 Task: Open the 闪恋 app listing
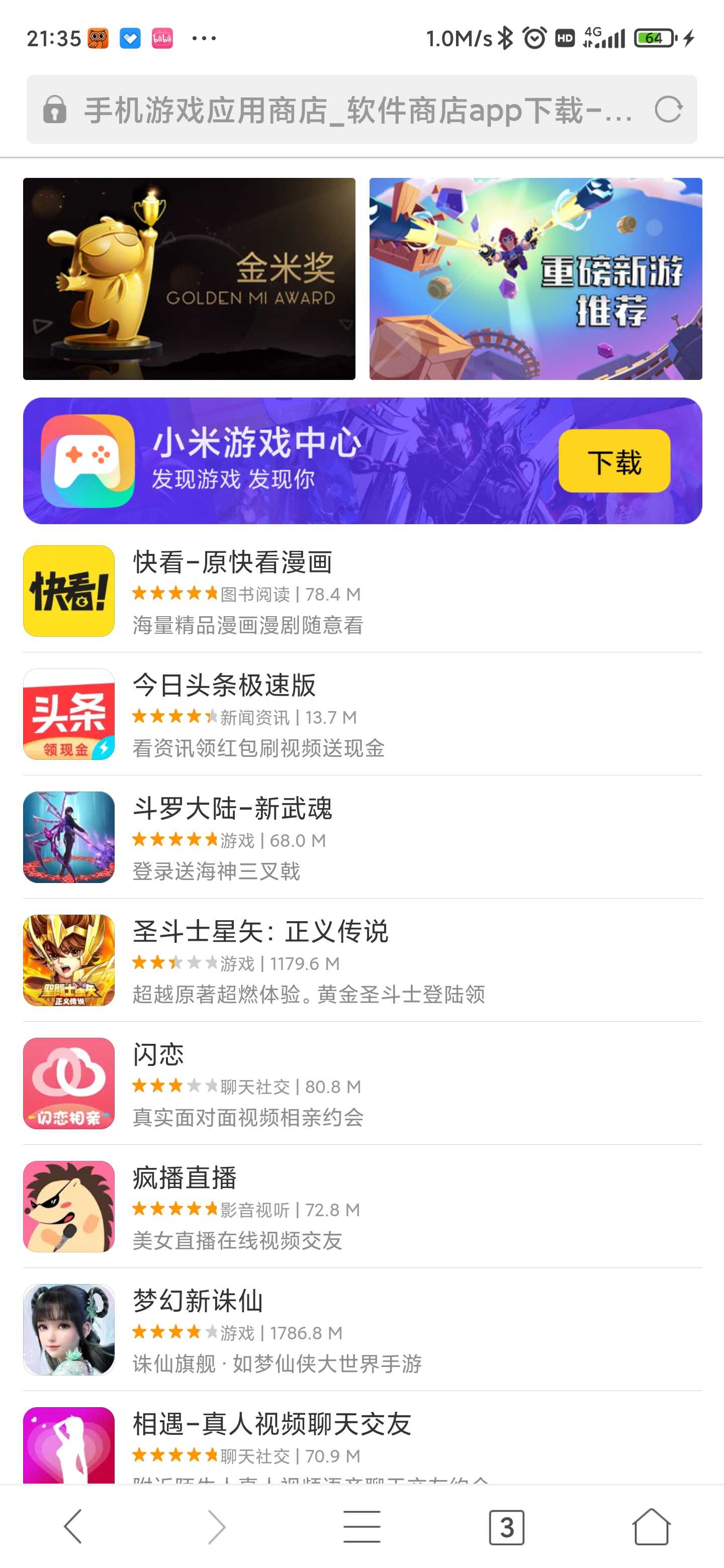[x=363, y=1083]
